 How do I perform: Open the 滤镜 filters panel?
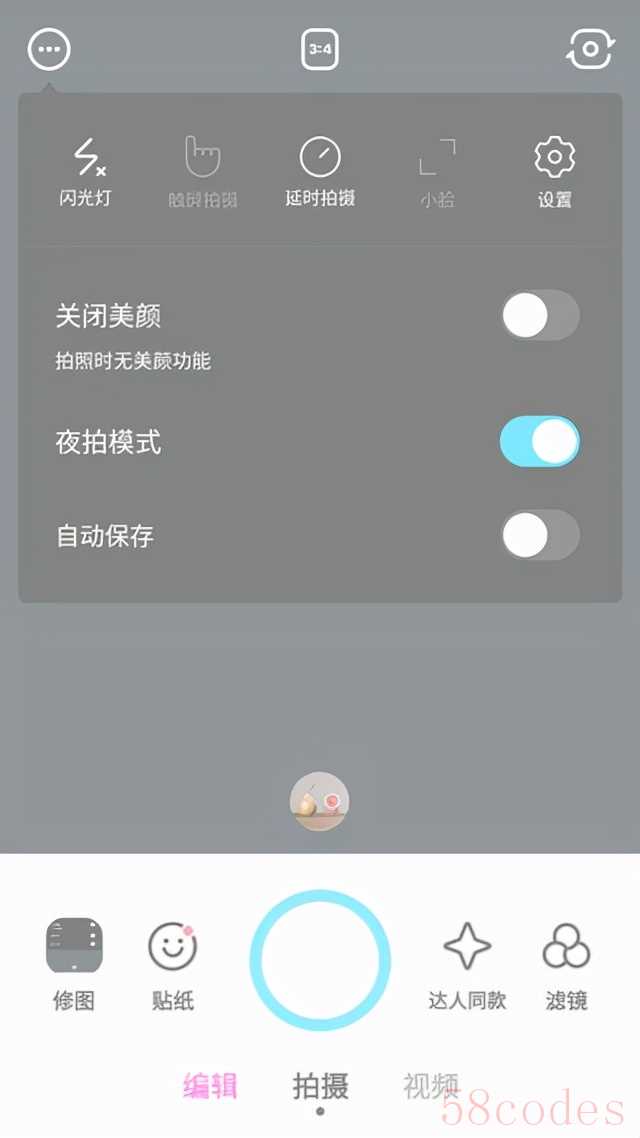pyautogui.click(x=566, y=964)
